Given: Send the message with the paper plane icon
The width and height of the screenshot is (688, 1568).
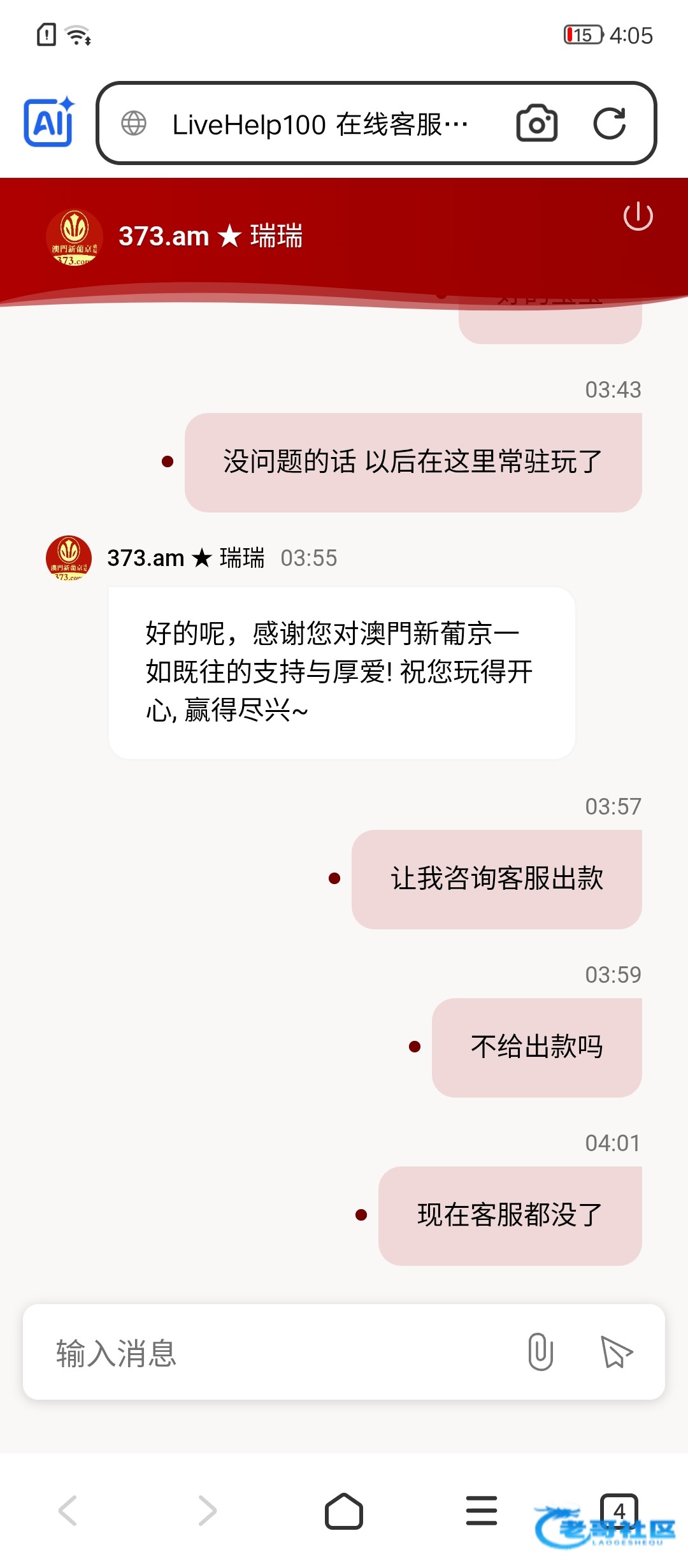Looking at the screenshot, I should (x=616, y=1352).
